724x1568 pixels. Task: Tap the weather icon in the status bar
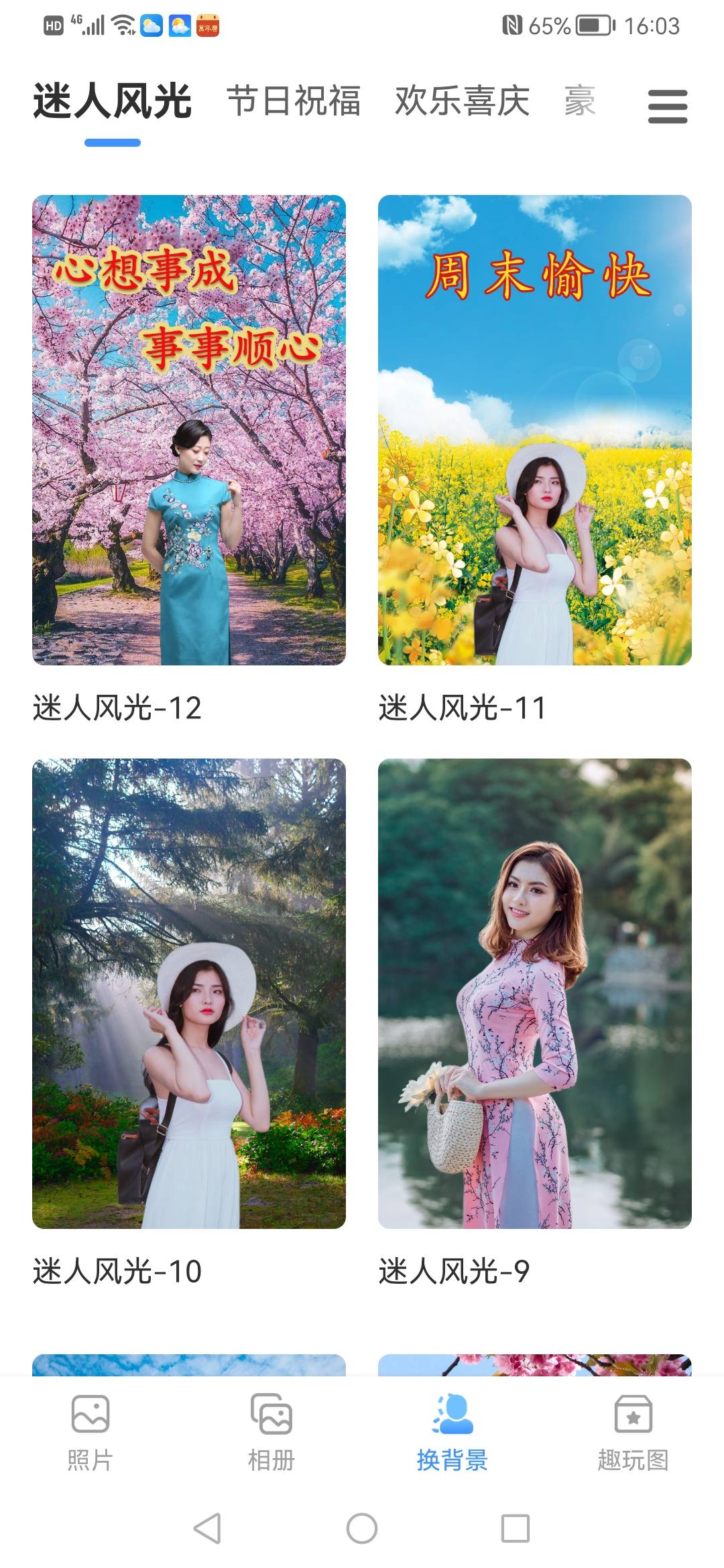click(151, 25)
